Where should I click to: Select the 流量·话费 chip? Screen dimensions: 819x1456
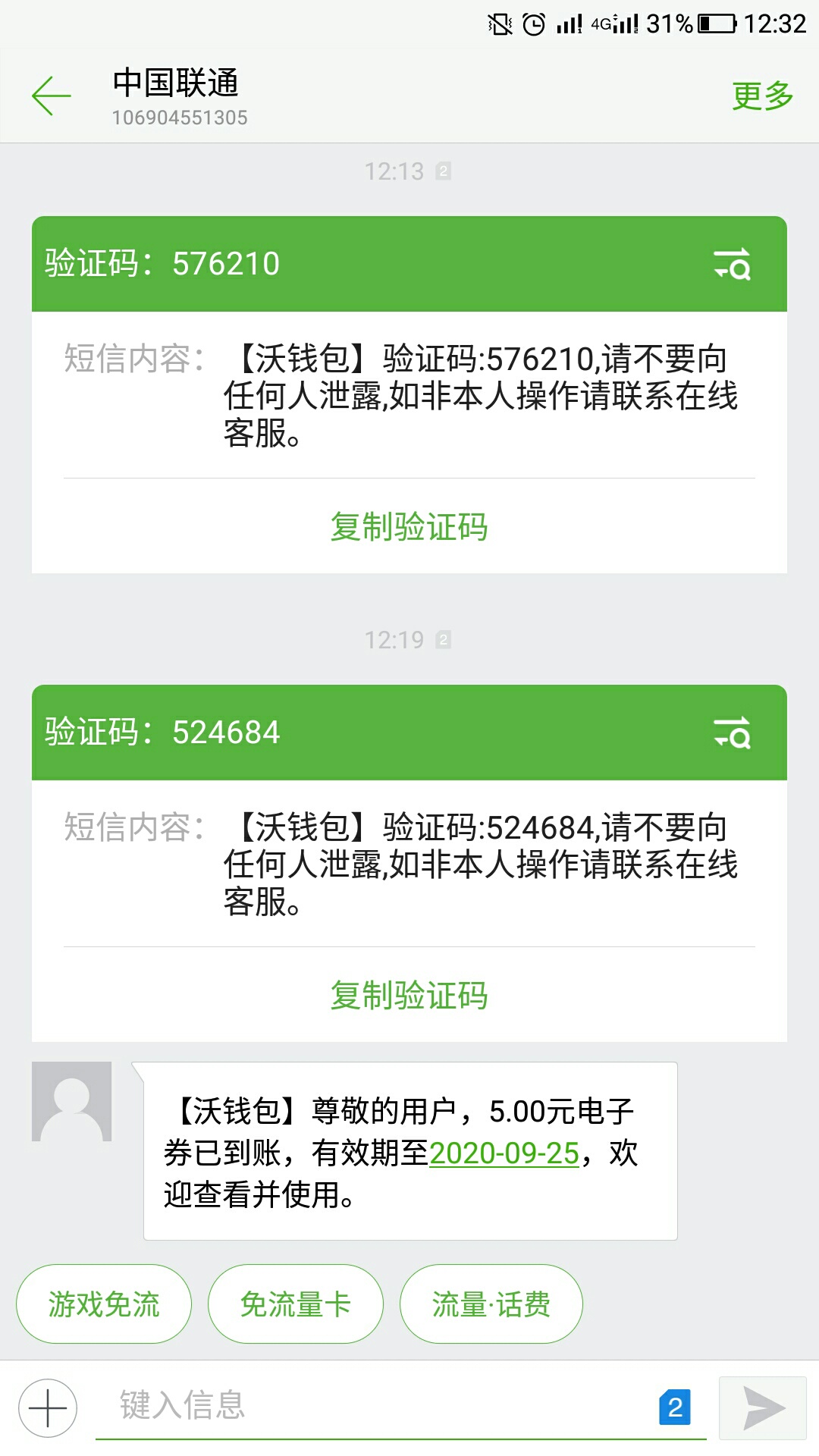pos(491,1304)
